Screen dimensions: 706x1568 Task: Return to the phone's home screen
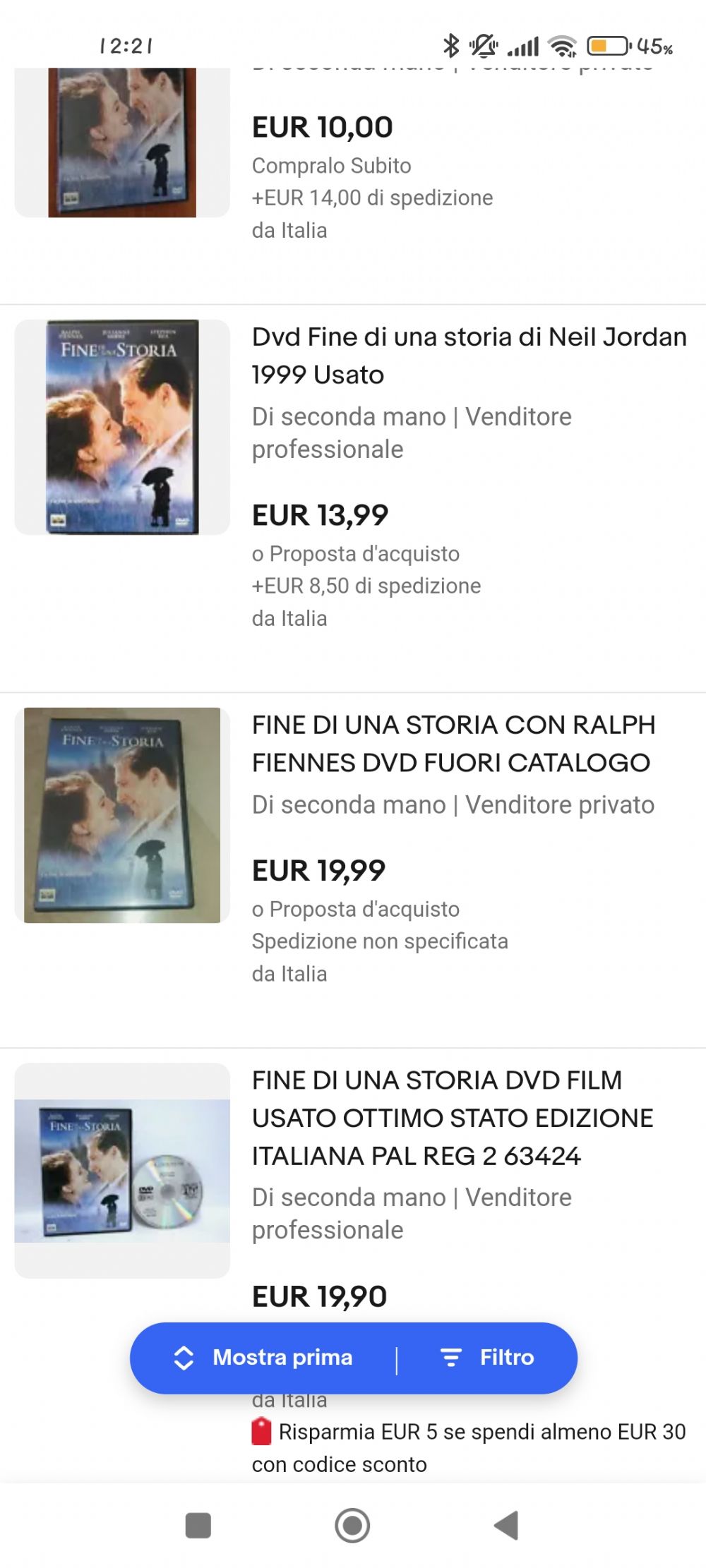(x=352, y=1525)
